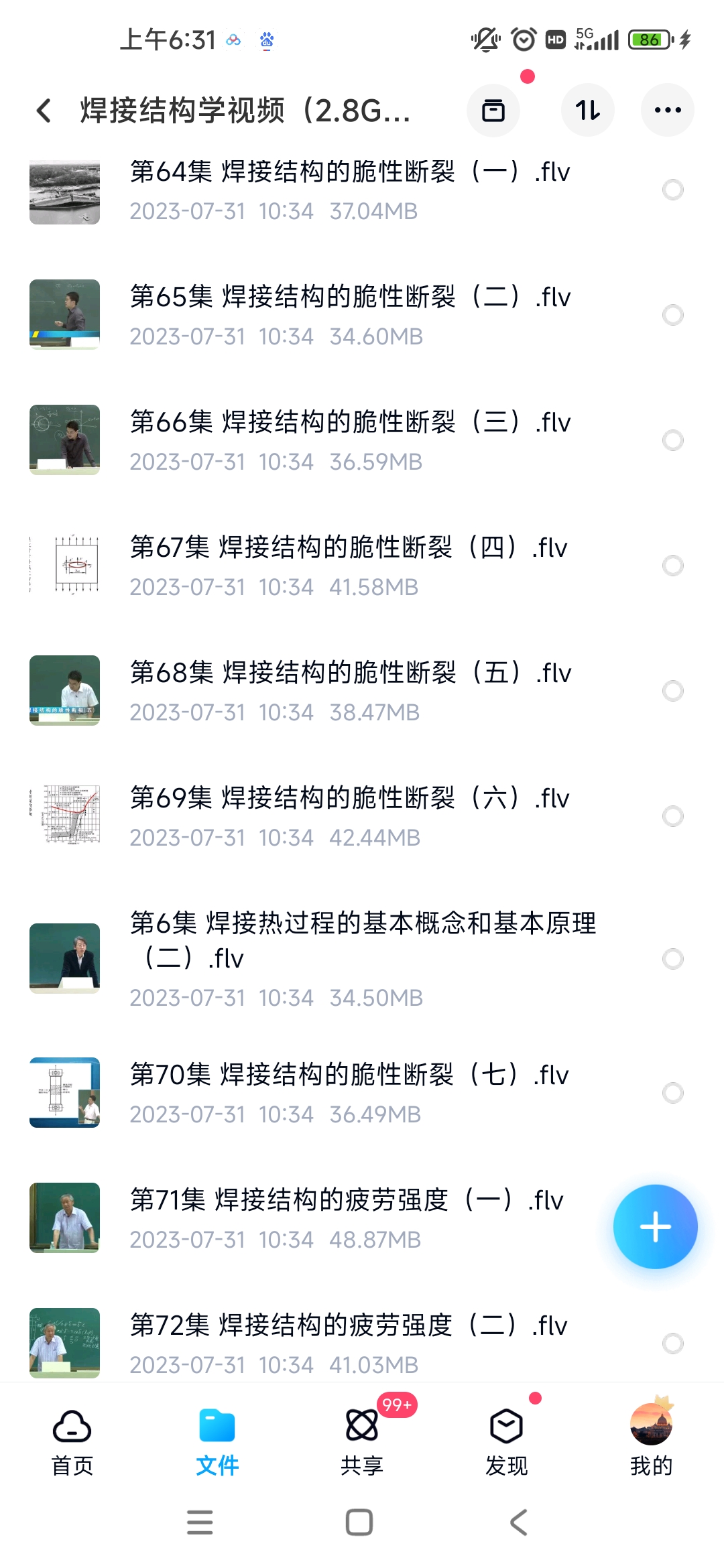Select the checkbox for 第65集 video
The image size is (724, 1568).
pyautogui.click(x=672, y=315)
